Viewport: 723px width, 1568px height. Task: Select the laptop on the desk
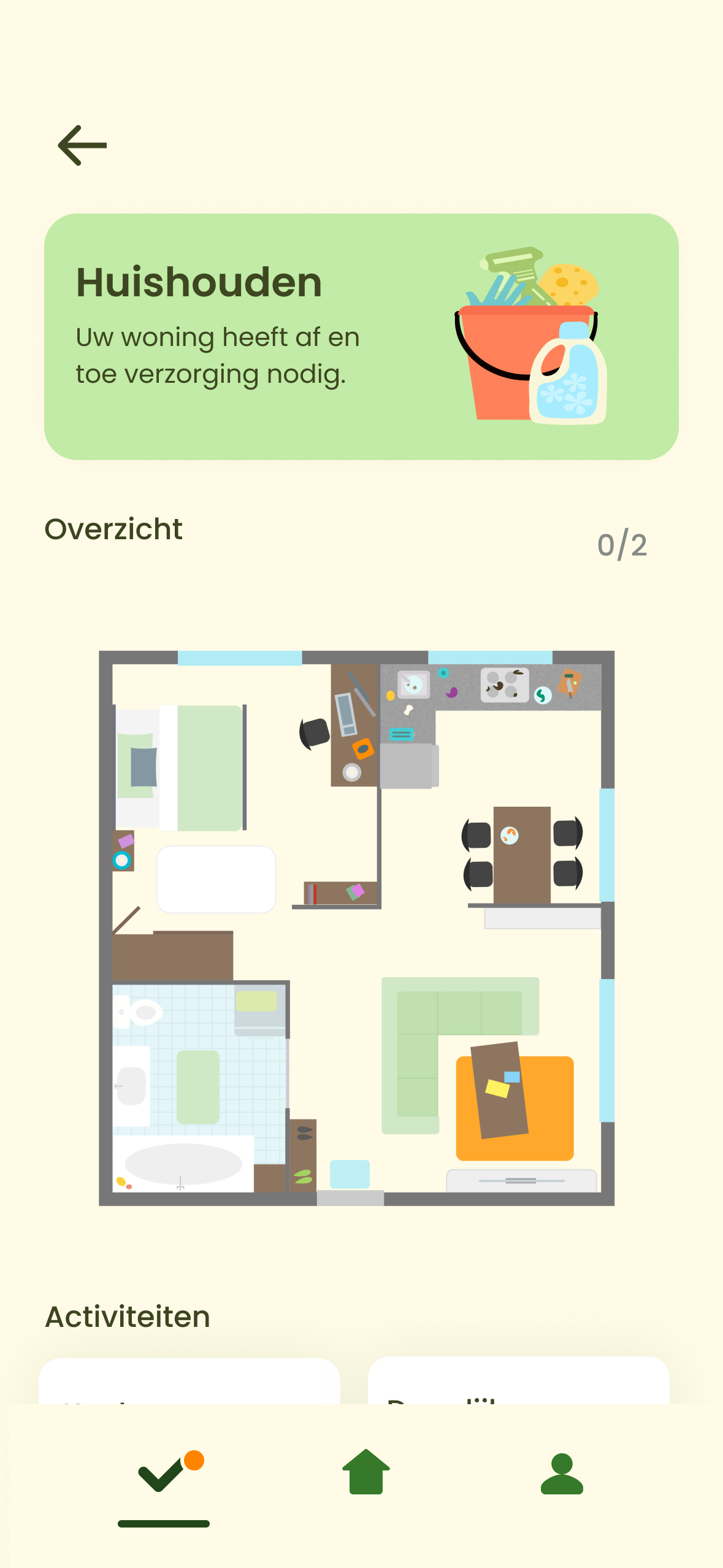click(346, 715)
